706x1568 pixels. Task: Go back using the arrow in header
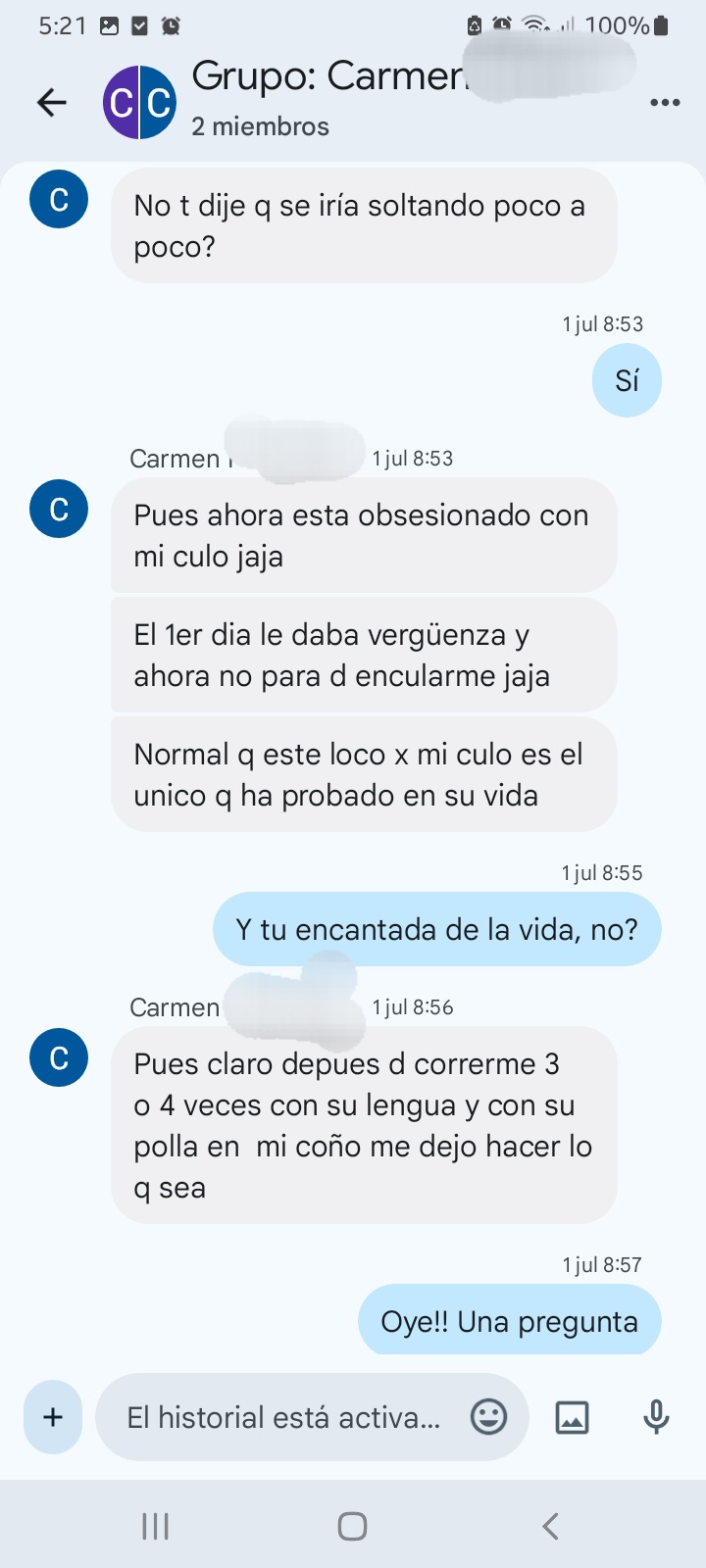[52, 102]
